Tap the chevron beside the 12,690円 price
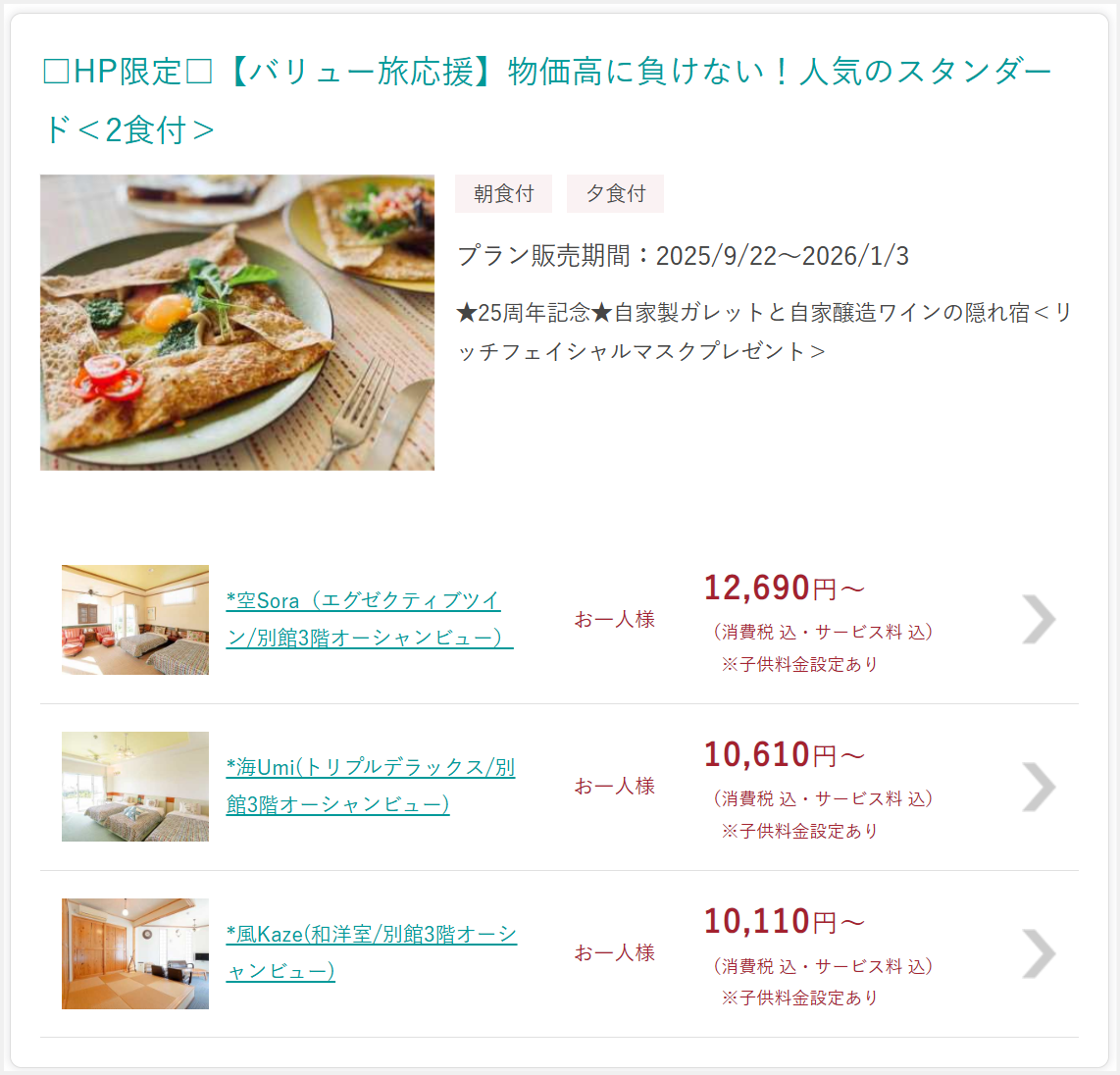Screen dimensions: 1120x1075 tap(1039, 620)
